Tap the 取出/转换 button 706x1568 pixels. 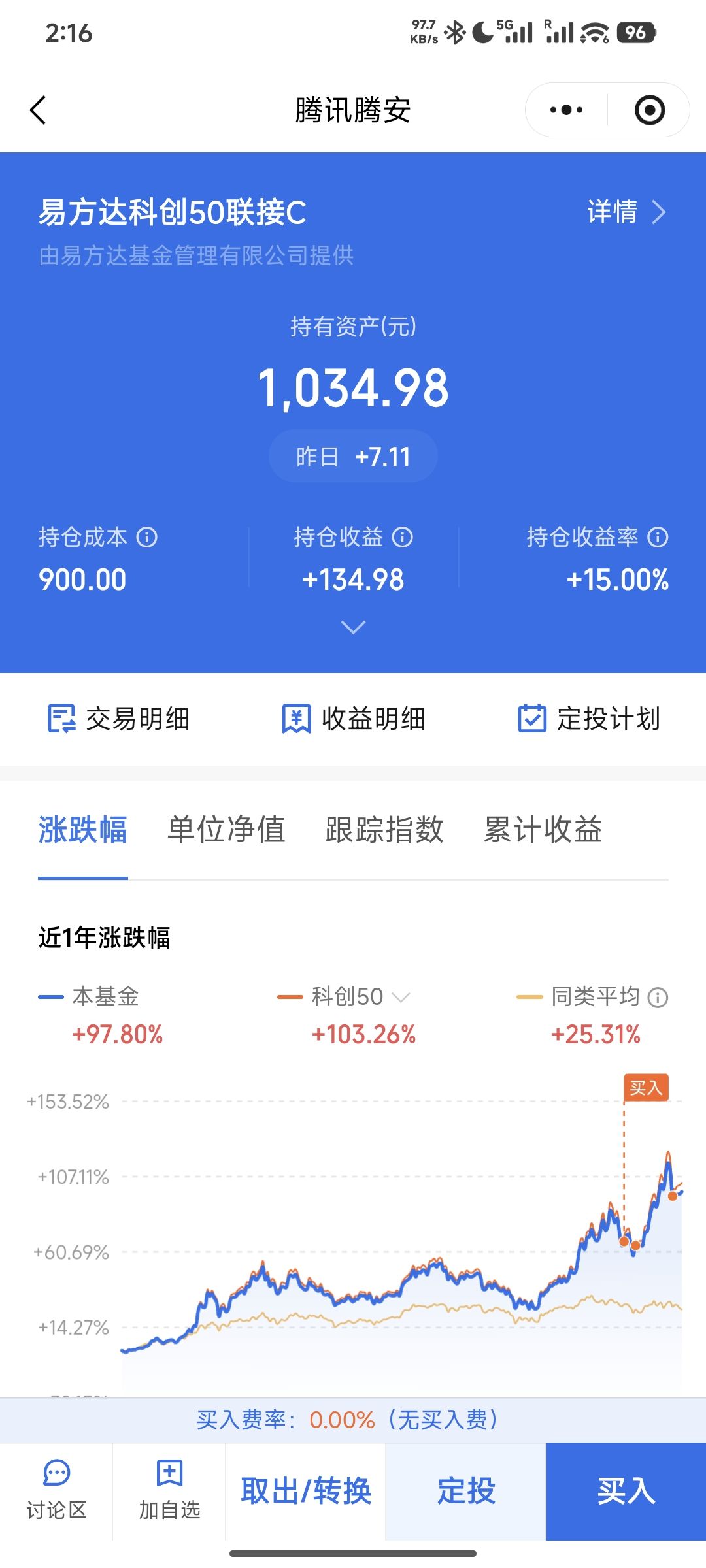tap(306, 1492)
